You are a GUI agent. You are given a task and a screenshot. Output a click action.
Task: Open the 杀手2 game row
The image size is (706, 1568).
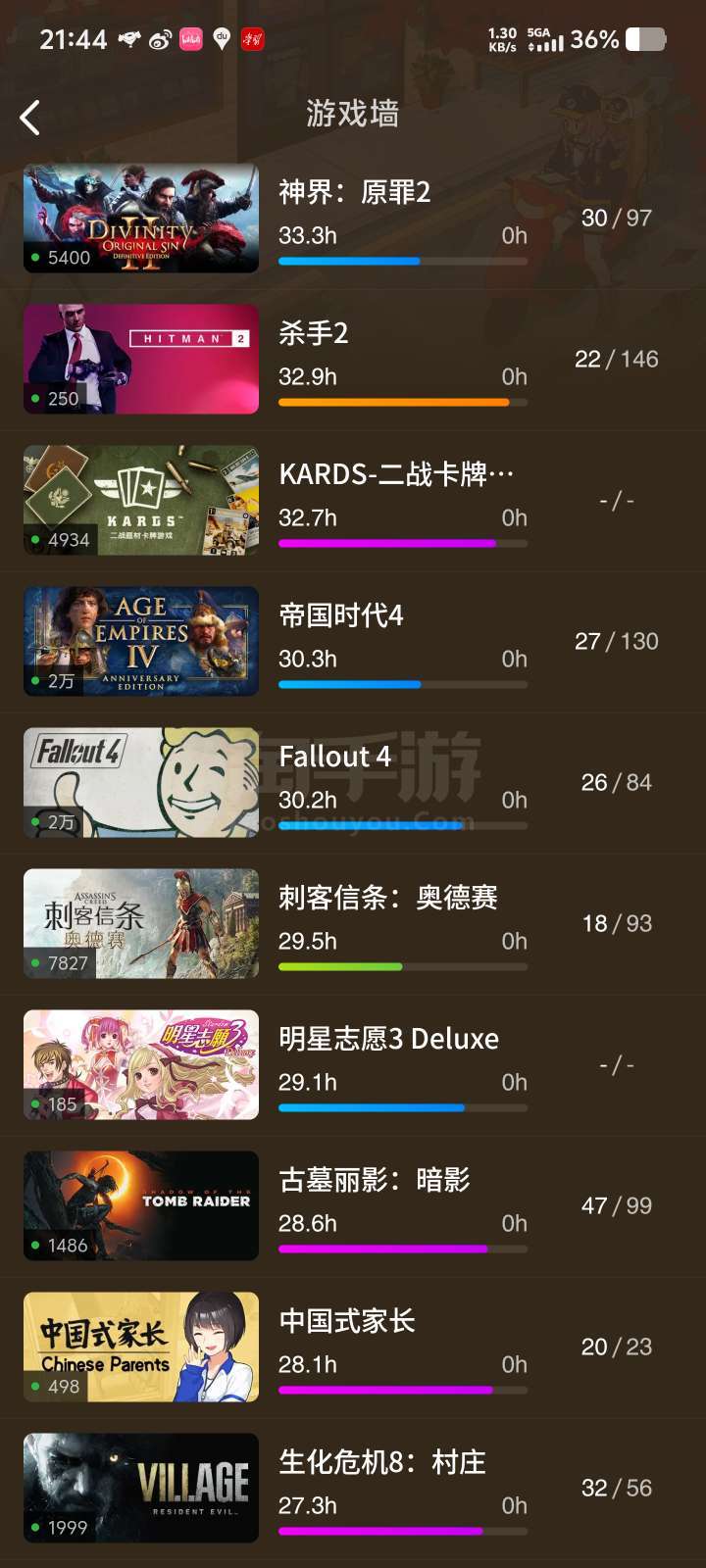[353, 360]
